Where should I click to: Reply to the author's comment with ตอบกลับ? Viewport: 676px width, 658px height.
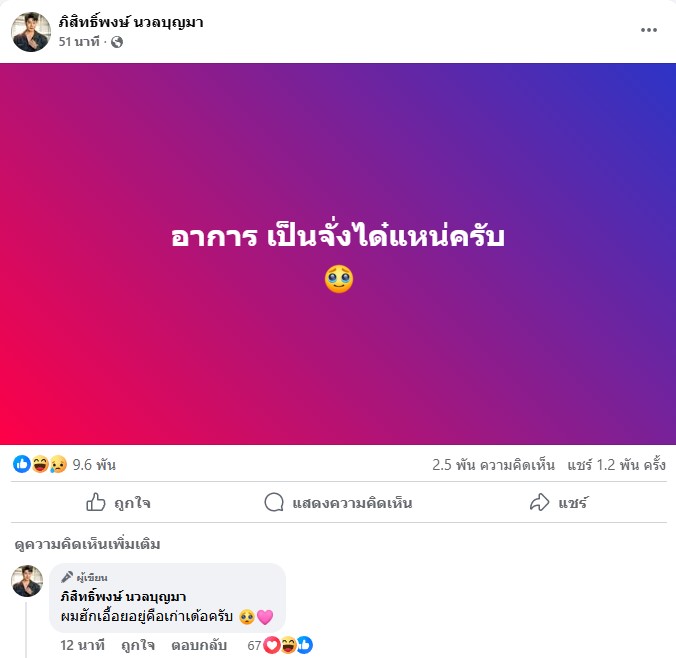point(199,645)
